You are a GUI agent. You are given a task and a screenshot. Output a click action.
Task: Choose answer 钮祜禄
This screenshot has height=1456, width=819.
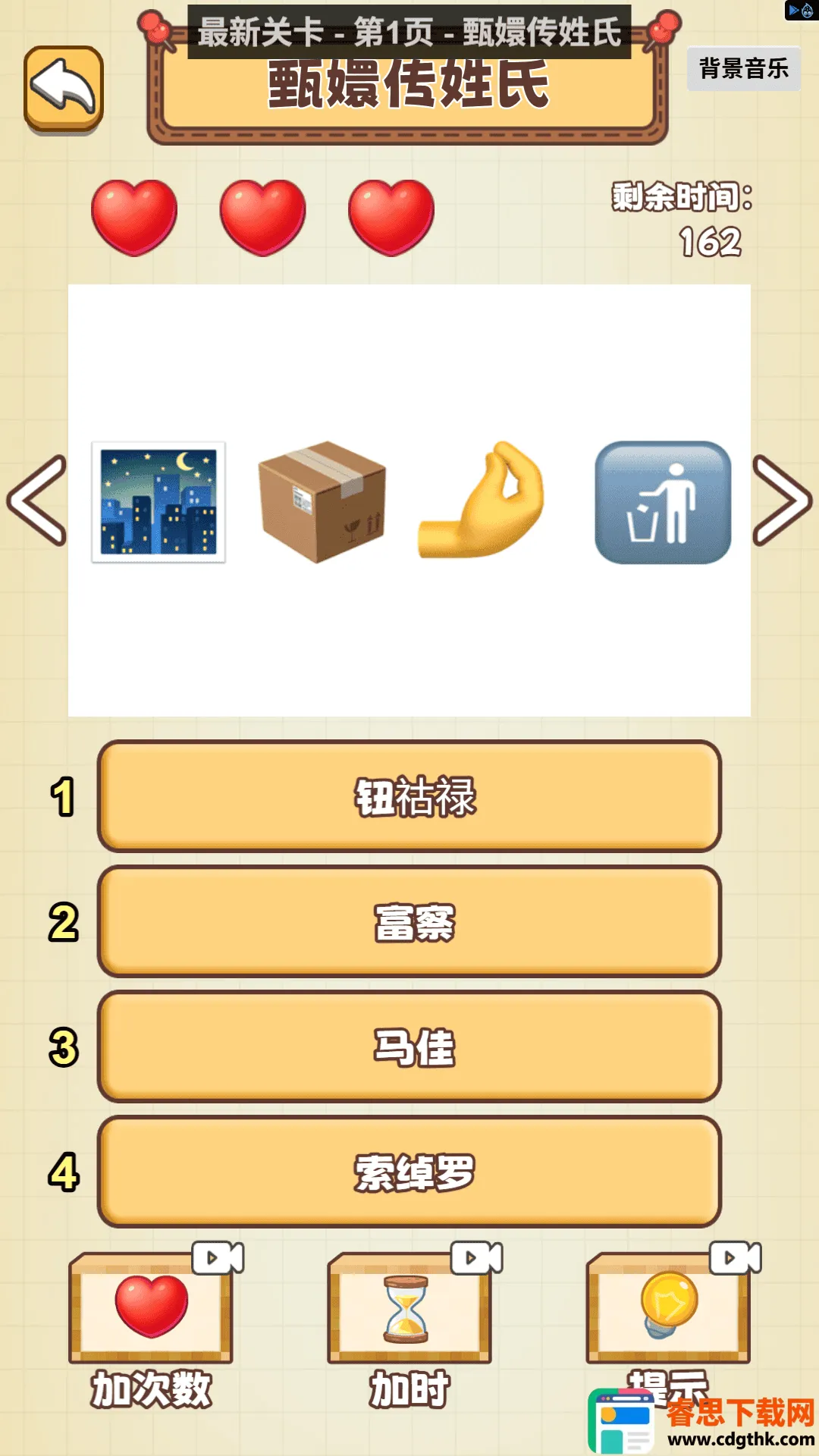point(409,796)
